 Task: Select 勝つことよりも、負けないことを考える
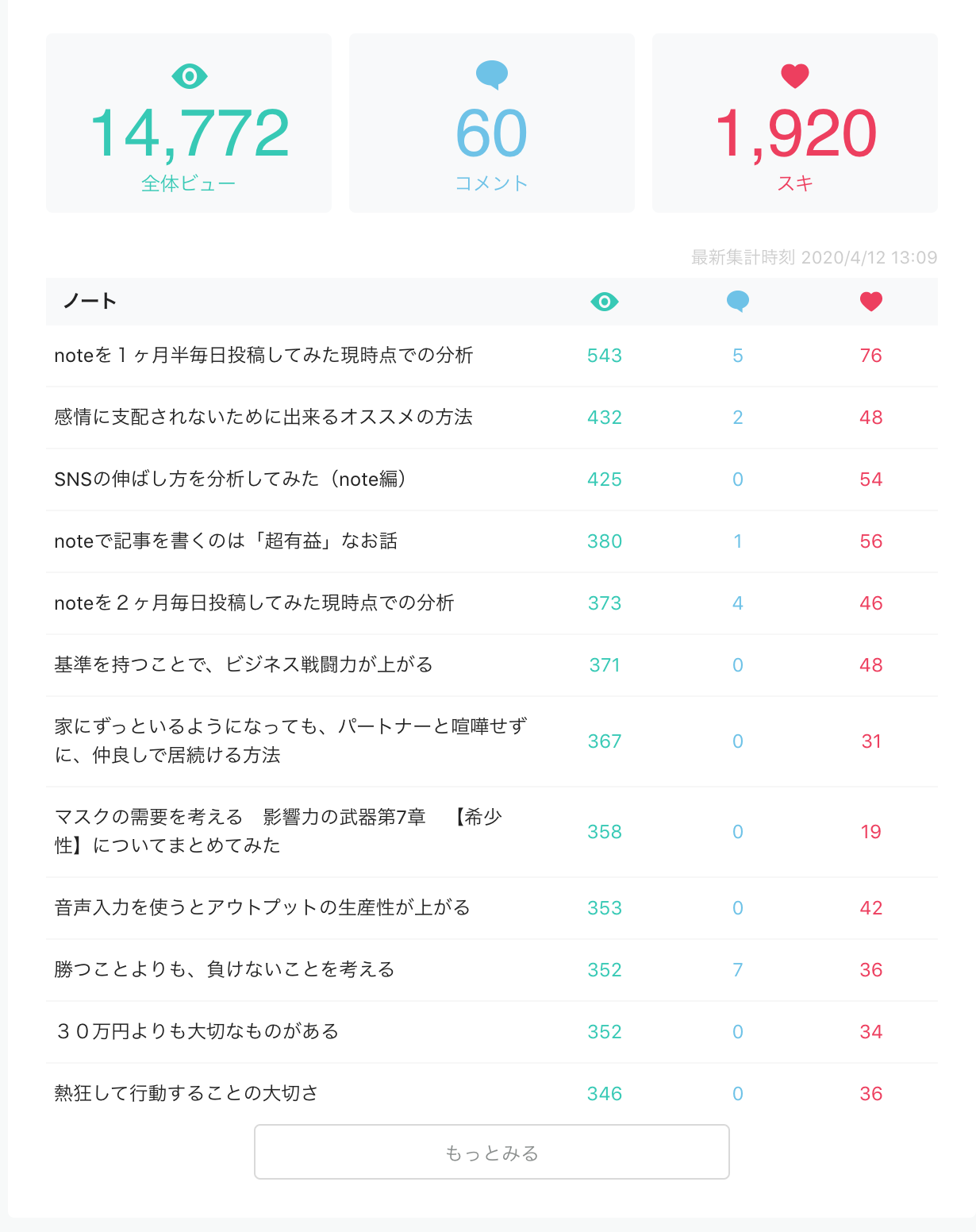225,970
